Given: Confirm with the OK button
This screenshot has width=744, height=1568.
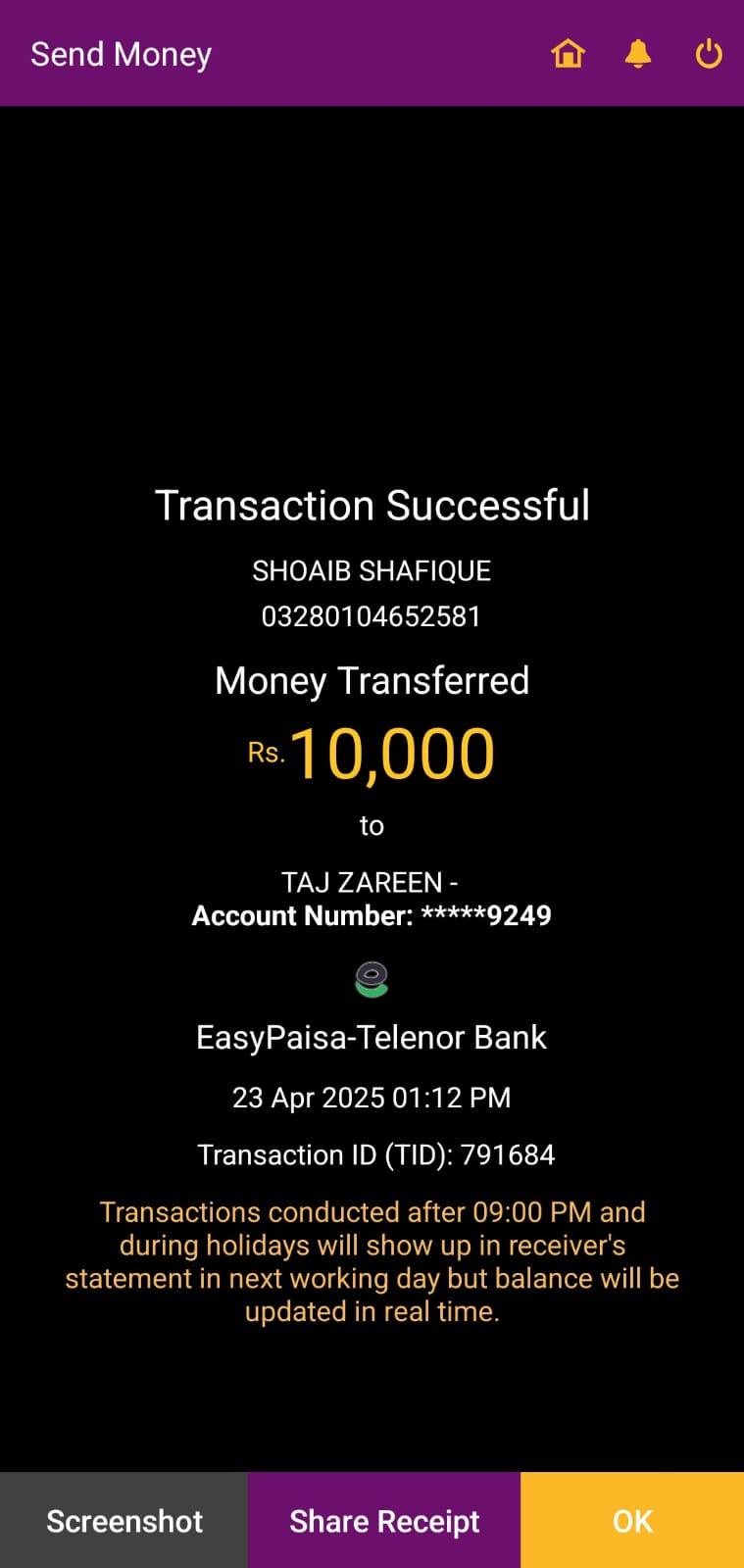Looking at the screenshot, I should click(x=632, y=1520).
